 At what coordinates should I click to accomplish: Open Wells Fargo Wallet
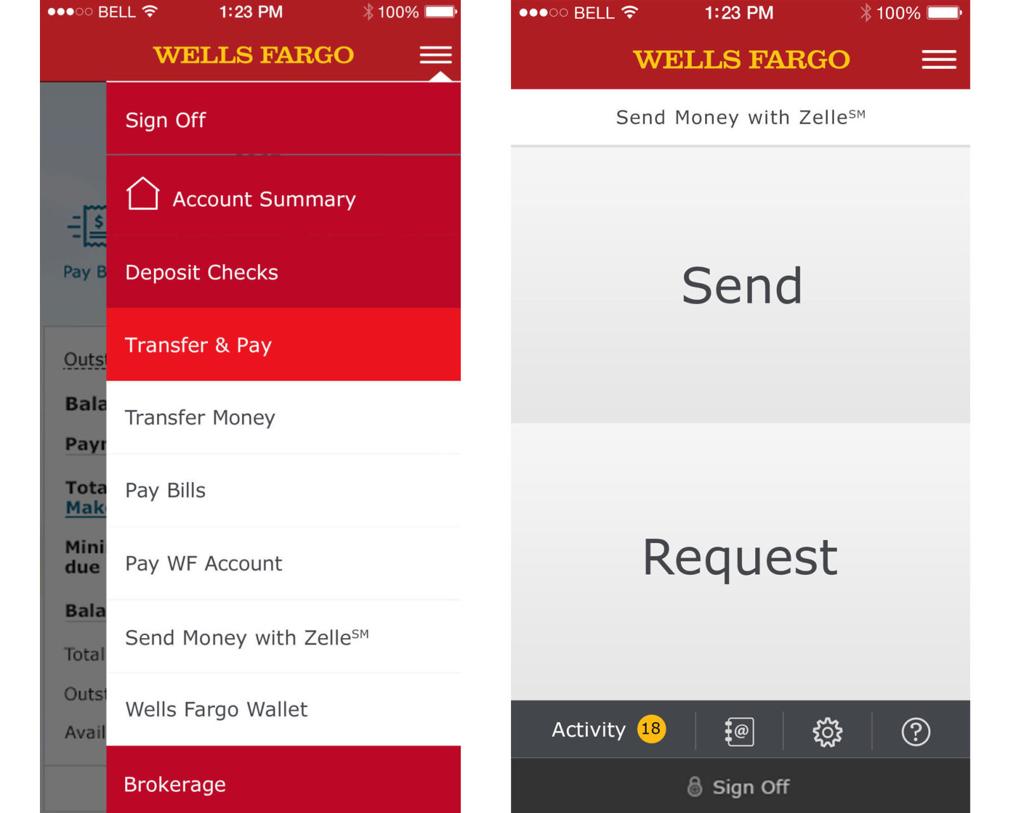(216, 710)
